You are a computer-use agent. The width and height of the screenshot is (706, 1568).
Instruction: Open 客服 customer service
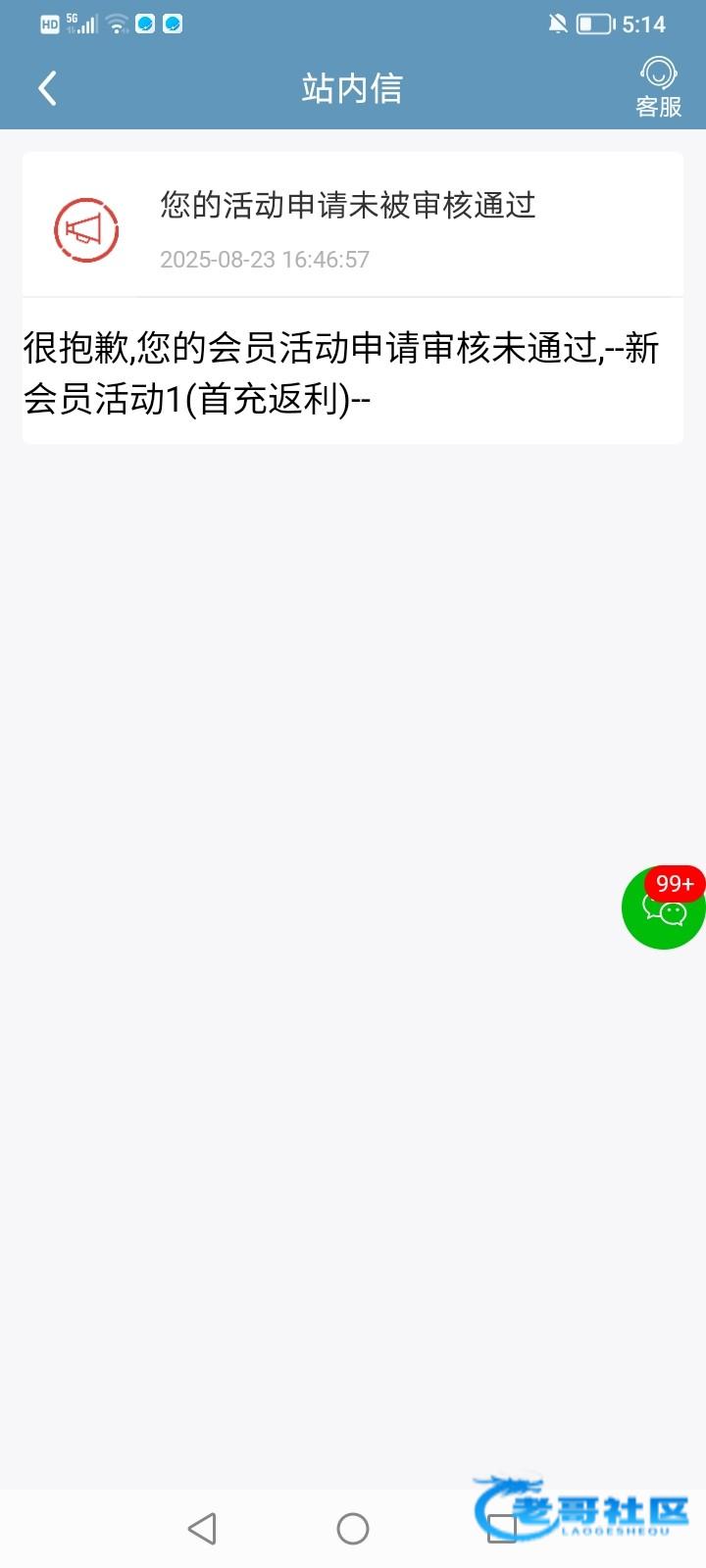pyautogui.click(x=658, y=88)
